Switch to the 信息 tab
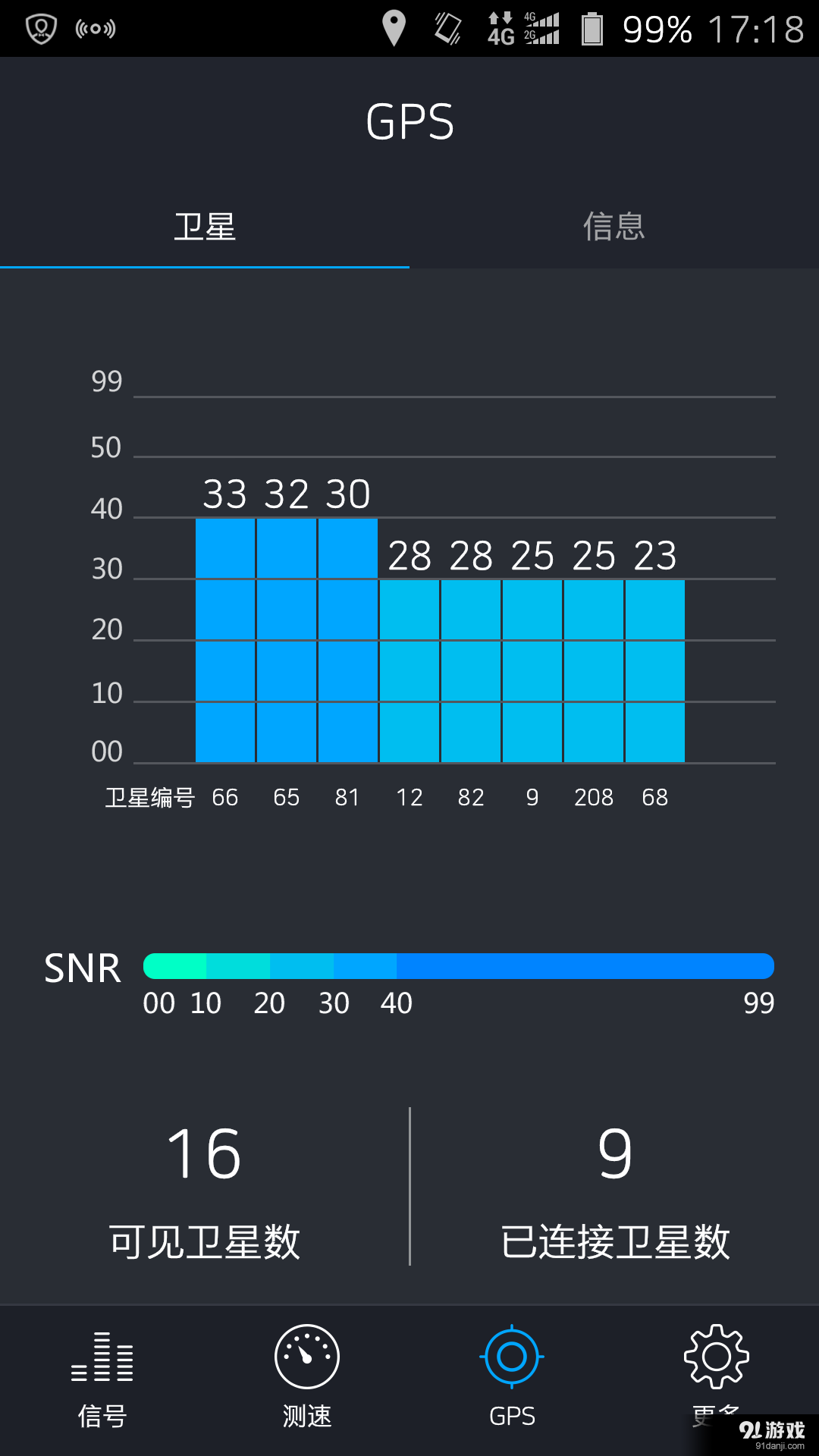Viewport: 819px width, 1456px height. [614, 226]
